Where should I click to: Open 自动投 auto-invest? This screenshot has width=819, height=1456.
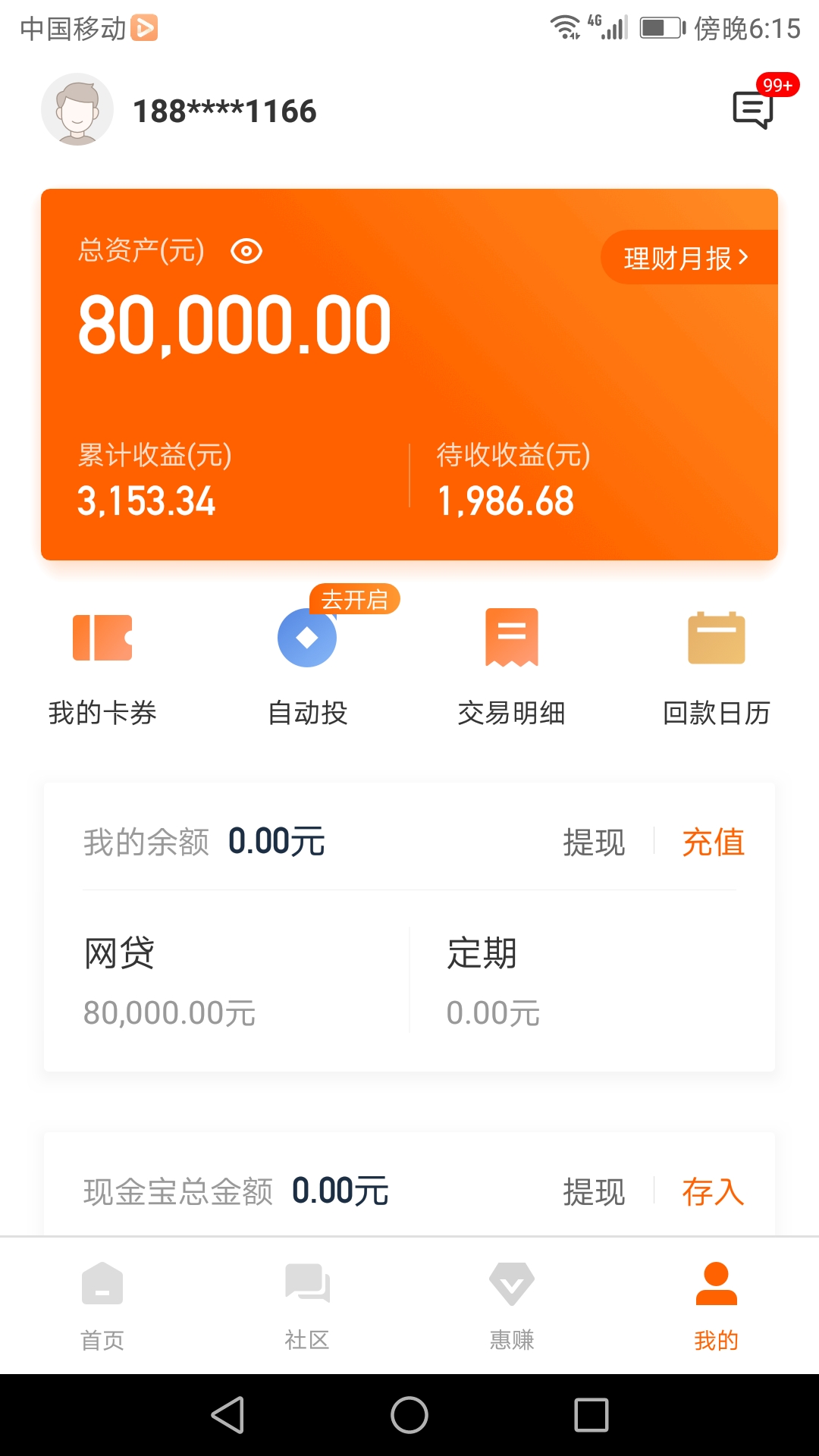[x=307, y=668]
